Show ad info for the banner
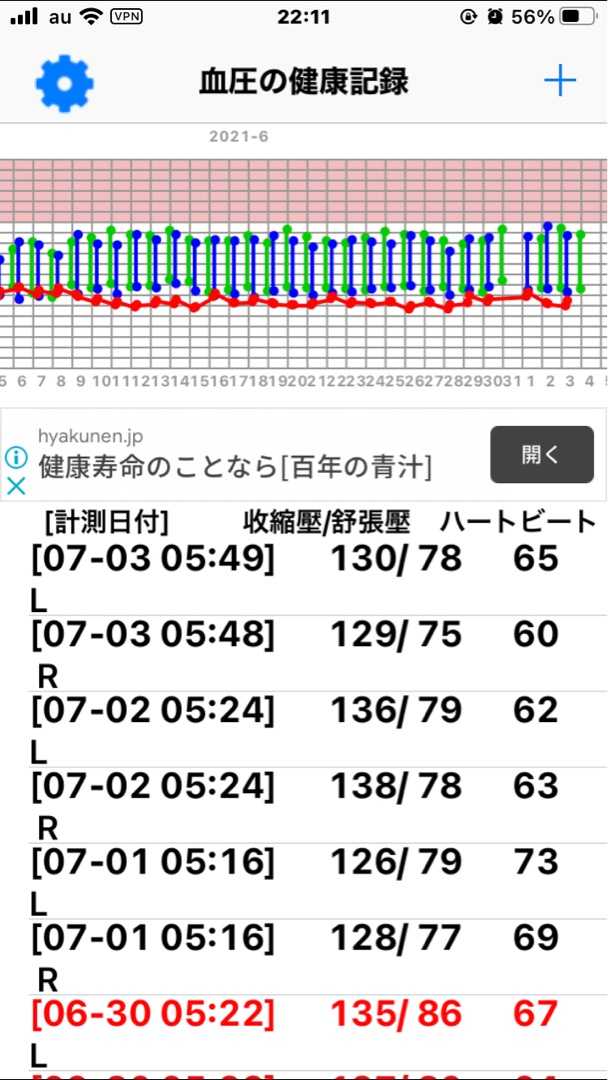 [x=16, y=457]
